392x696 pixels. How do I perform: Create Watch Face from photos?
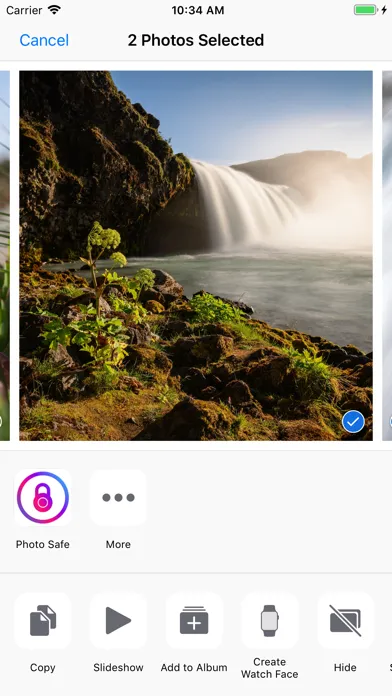pos(269,621)
